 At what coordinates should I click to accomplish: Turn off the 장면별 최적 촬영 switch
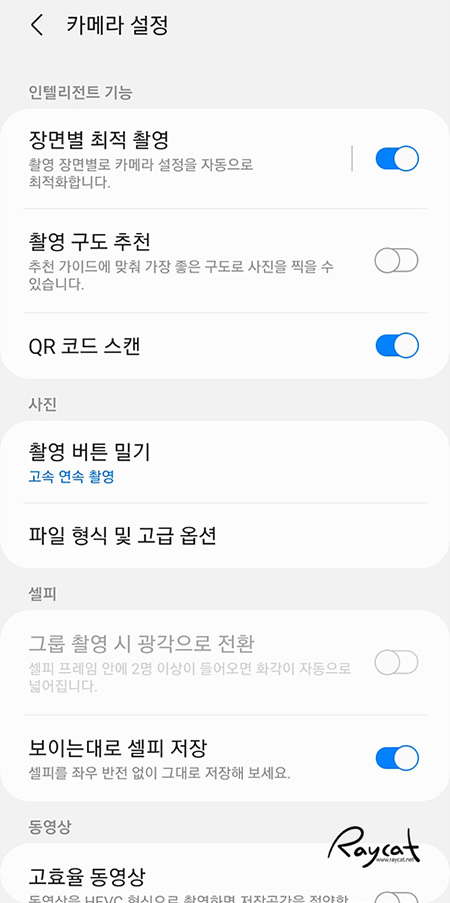click(397, 158)
